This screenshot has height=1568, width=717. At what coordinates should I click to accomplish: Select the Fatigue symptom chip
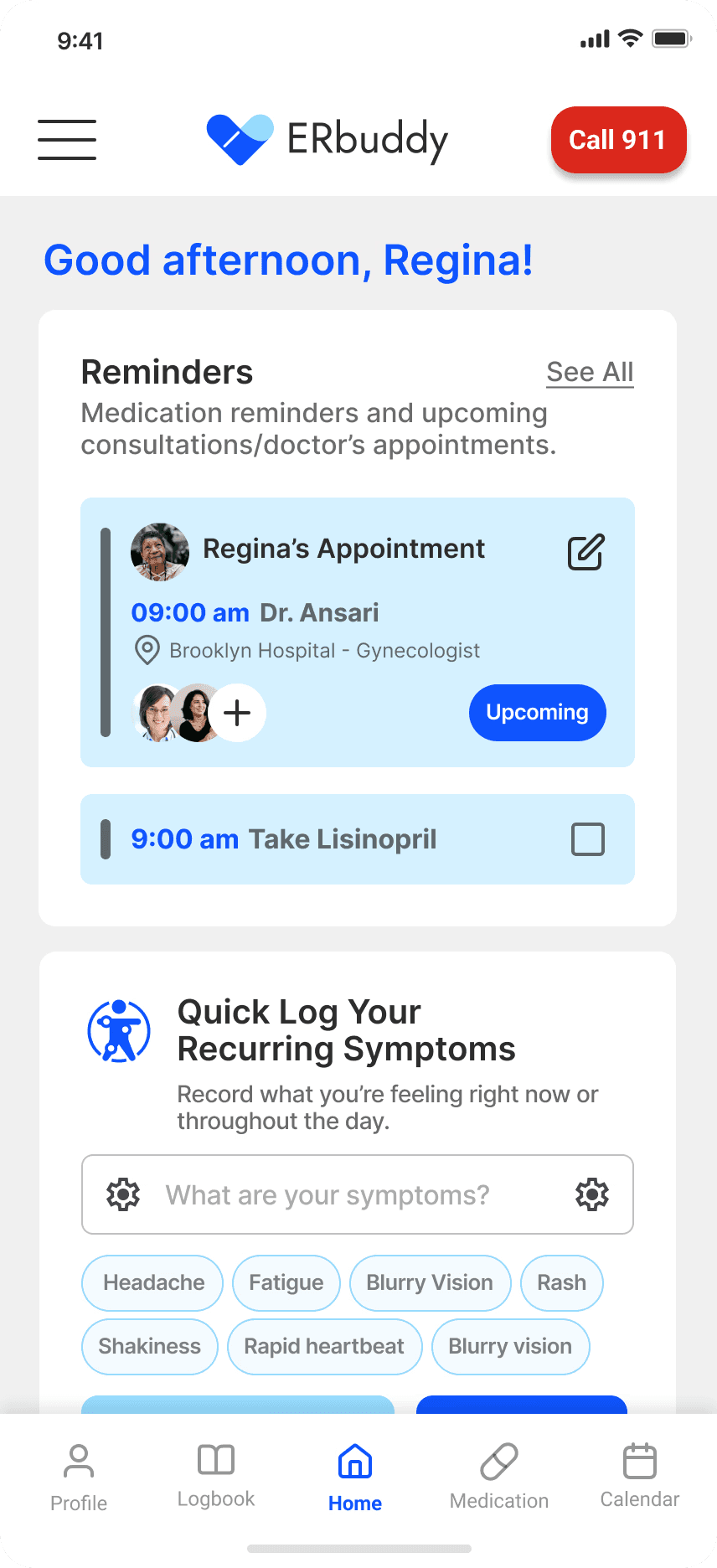point(286,1282)
